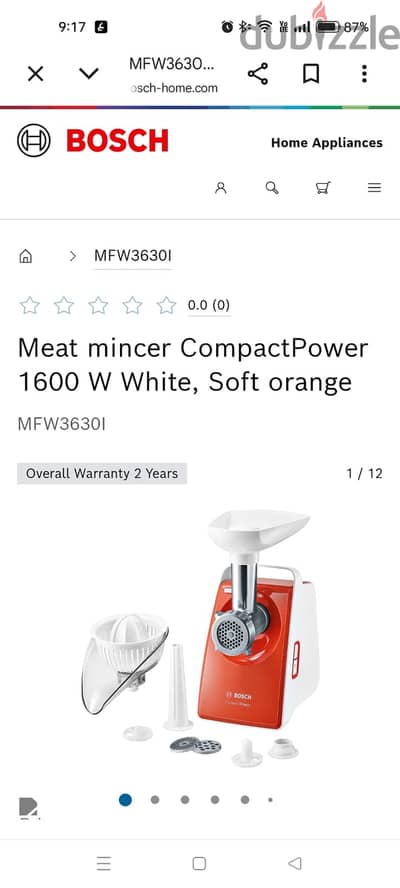Open the shopping cart
Viewport: 400px width, 888px height.
(323, 188)
